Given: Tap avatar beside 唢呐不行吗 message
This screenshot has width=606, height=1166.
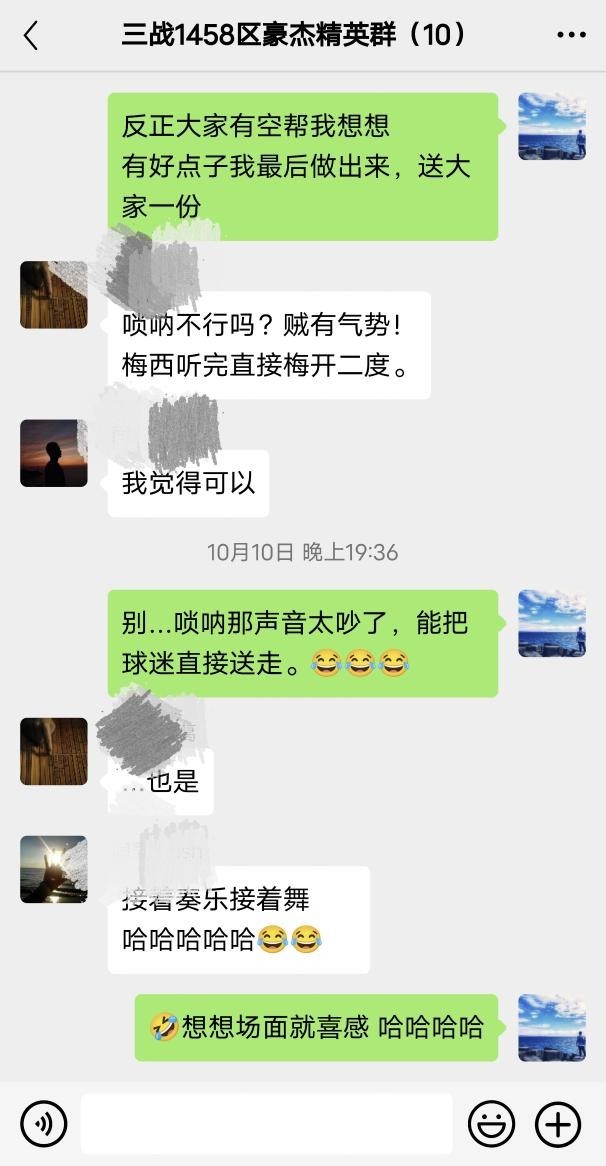Looking at the screenshot, I should 54,295.
